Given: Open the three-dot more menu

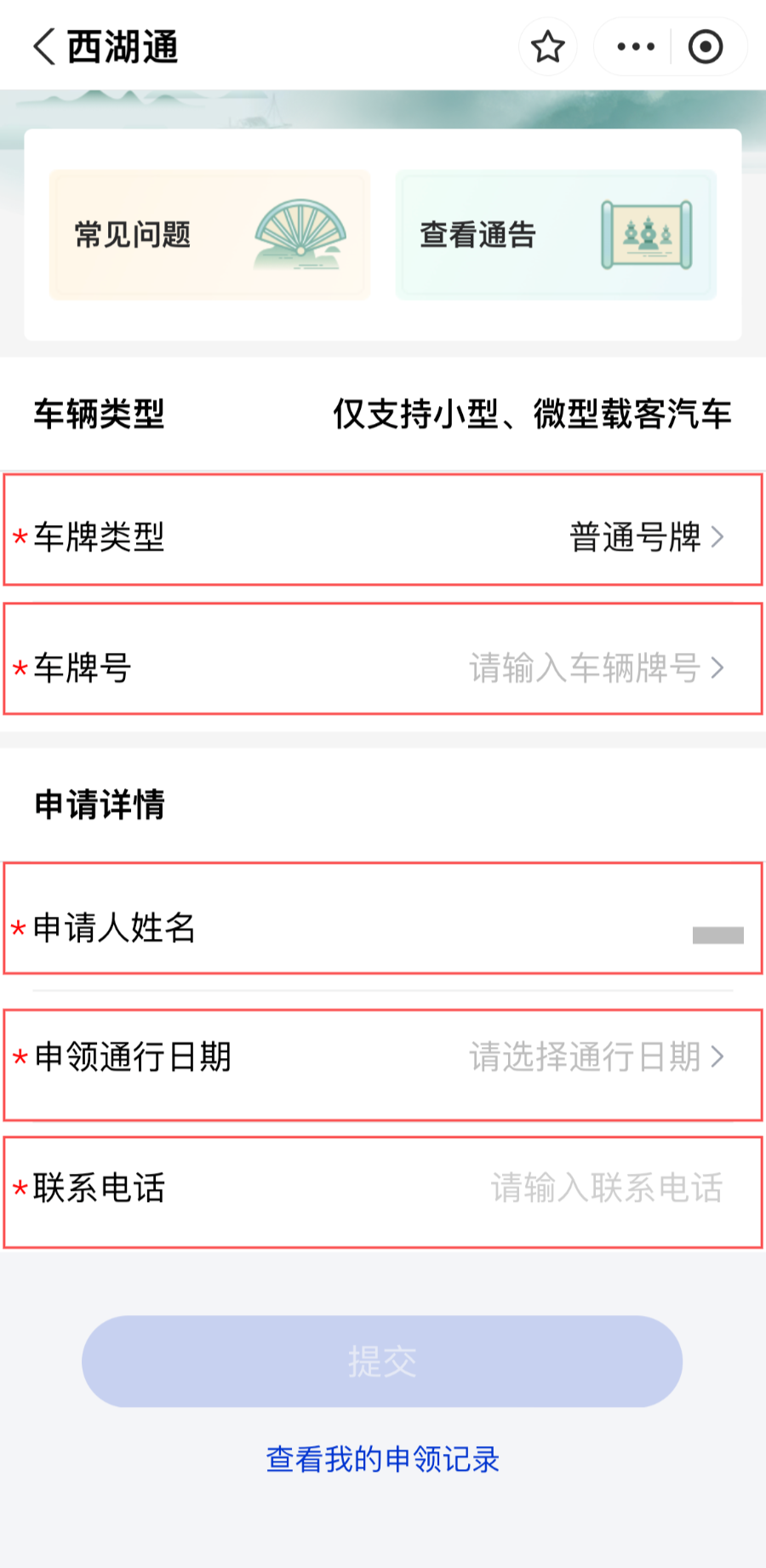Looking at the screenshot, I should 636,47.
